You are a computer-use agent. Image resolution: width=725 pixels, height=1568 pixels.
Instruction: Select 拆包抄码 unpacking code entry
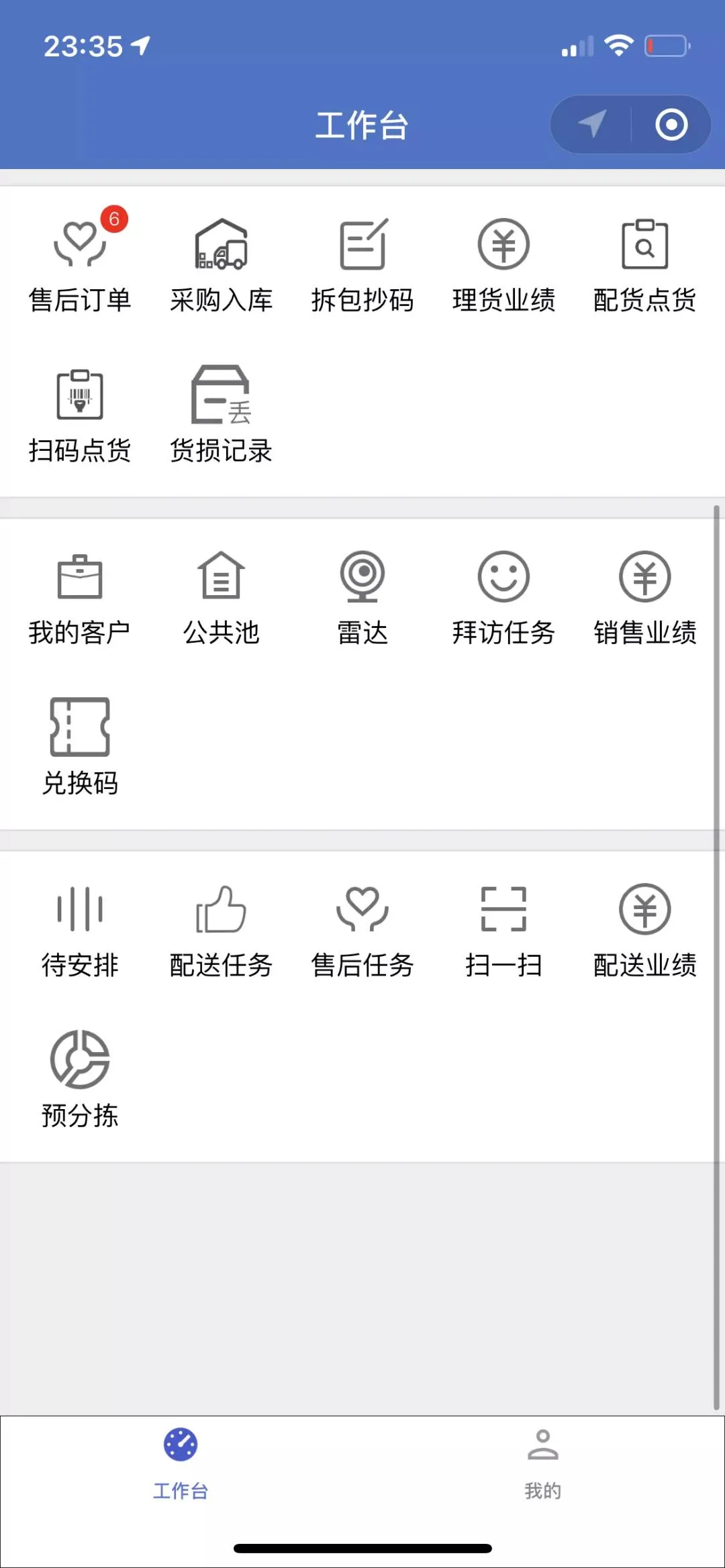(x=362, y=262)
